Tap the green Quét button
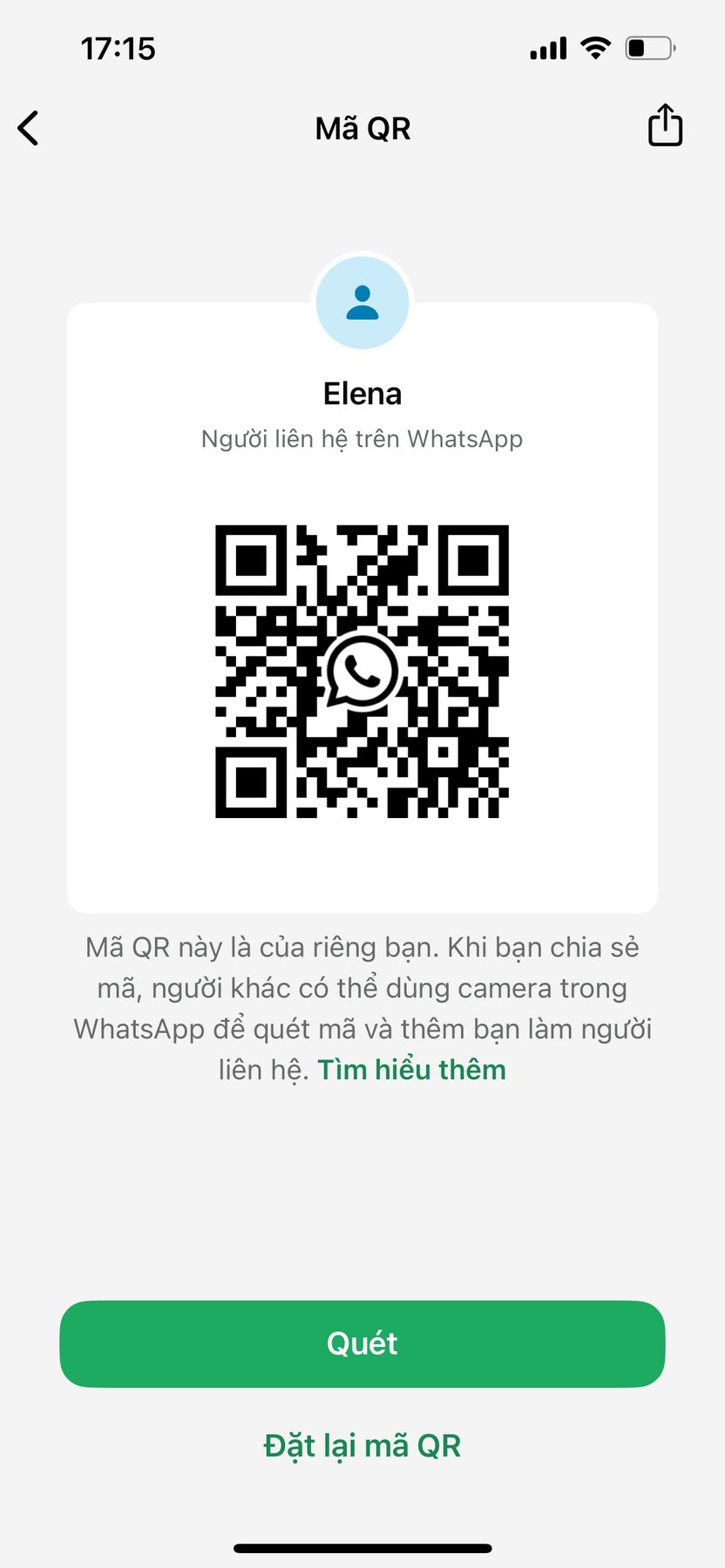Screen dimensions: 725x1568 tap(362, 1343)
